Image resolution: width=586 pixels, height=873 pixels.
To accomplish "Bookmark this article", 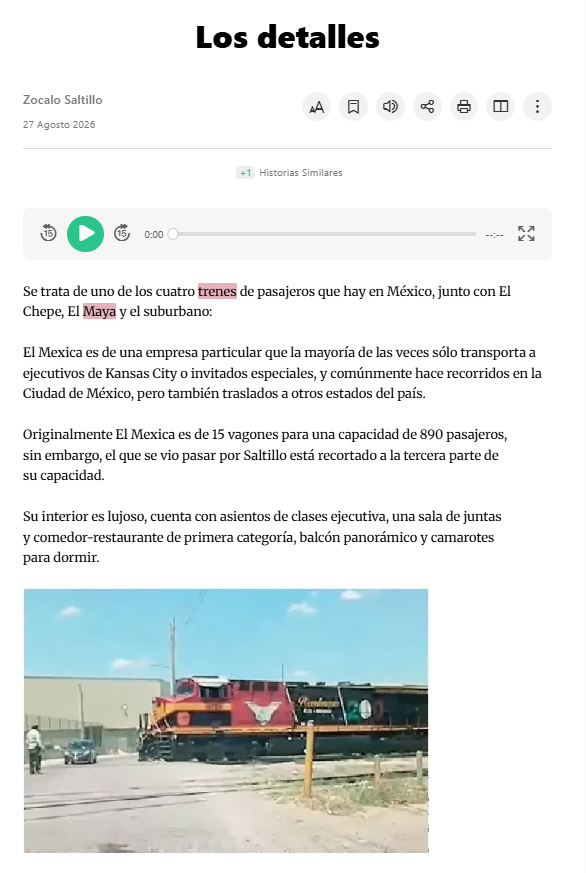I will point(353,106).
